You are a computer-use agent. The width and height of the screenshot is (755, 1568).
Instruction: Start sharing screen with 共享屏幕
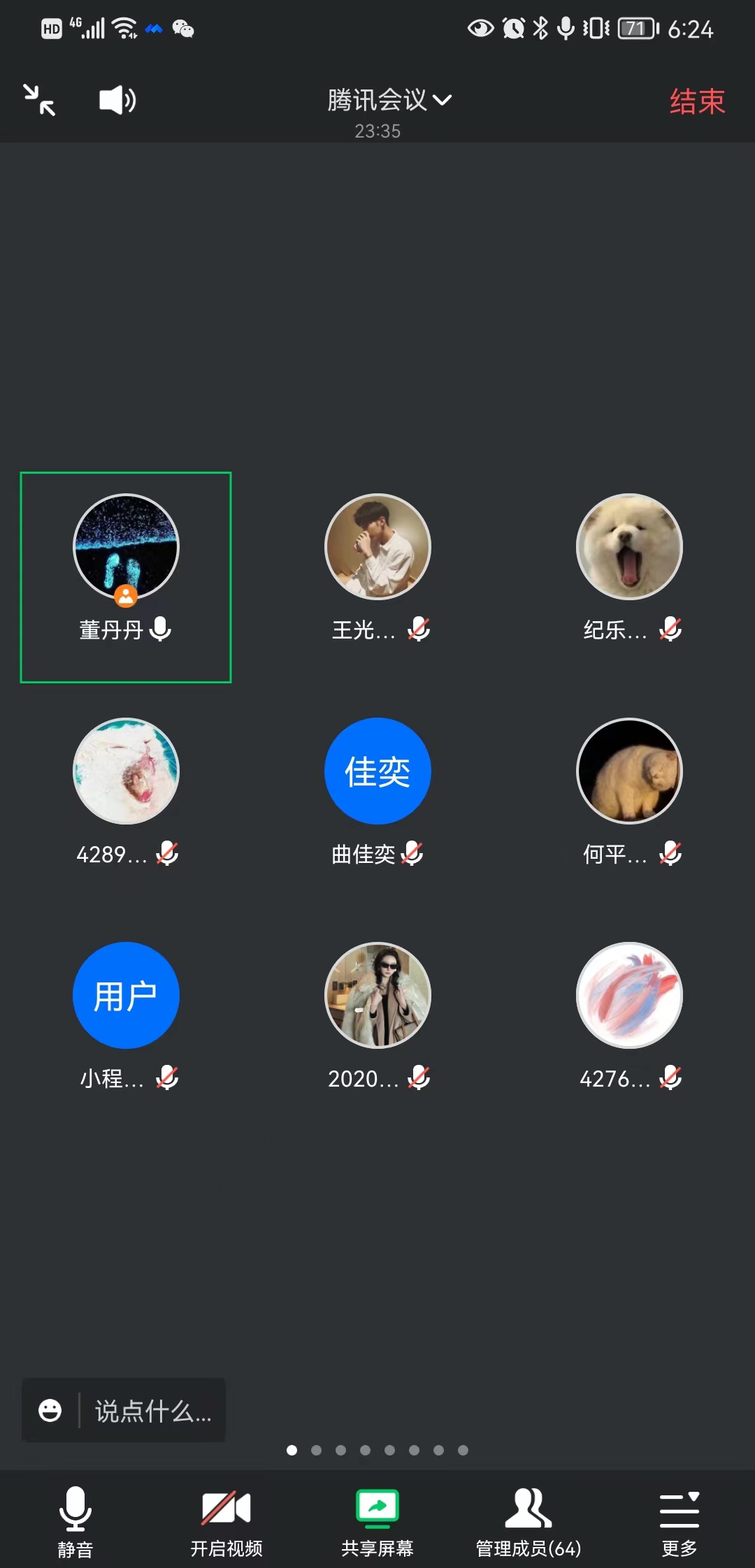[x=377, y=1520]
